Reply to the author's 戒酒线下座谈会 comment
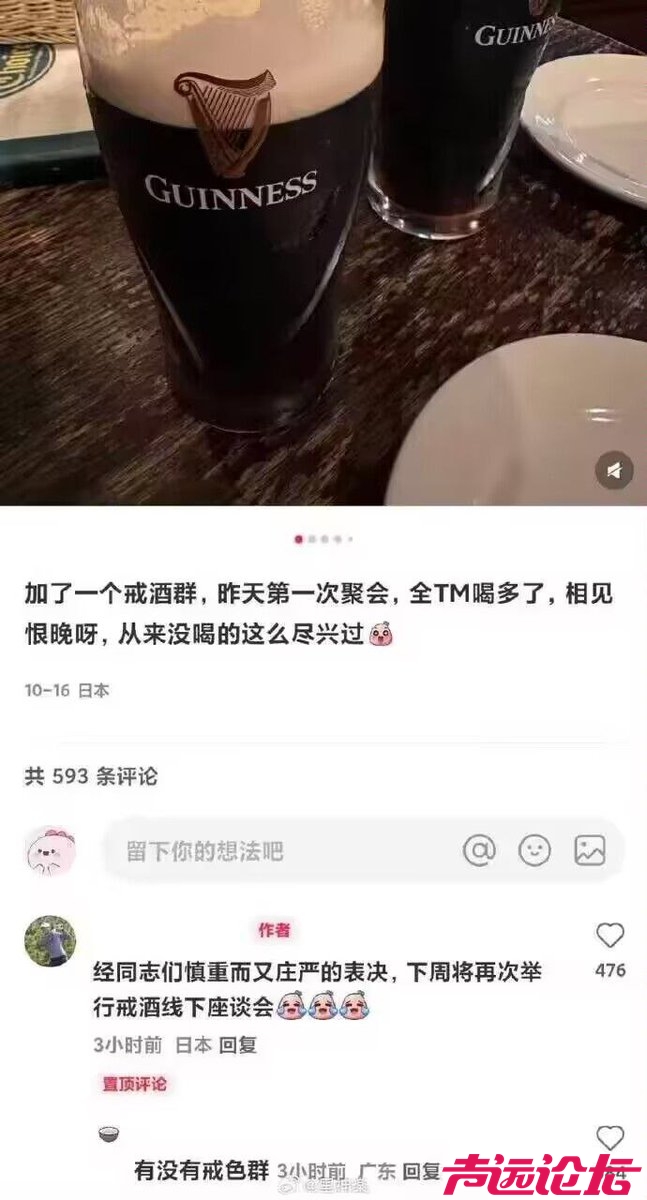This screenshot has height=1200, width=647. click(238, 1045)
